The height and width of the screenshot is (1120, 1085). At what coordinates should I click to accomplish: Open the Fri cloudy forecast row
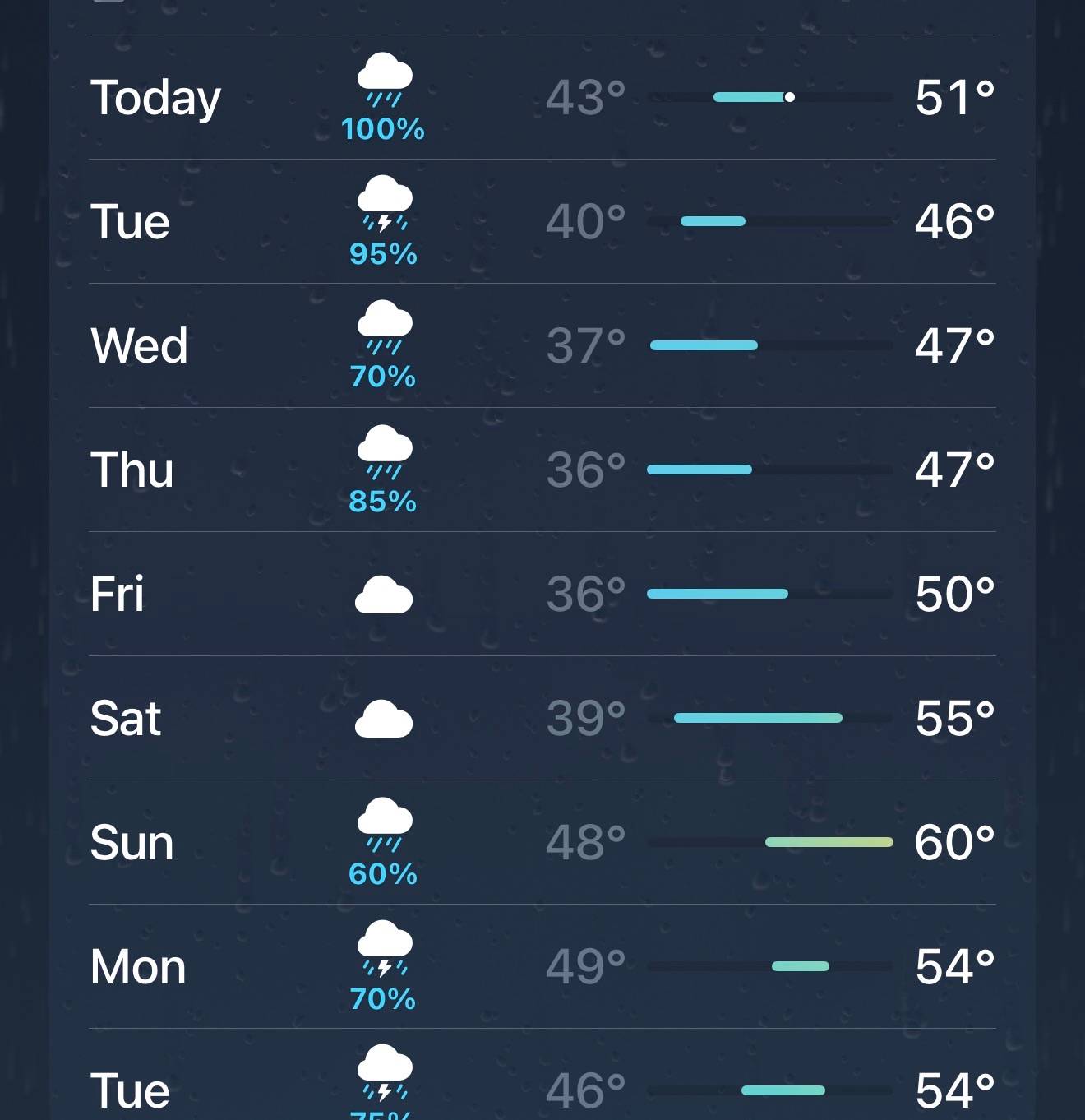542,594
